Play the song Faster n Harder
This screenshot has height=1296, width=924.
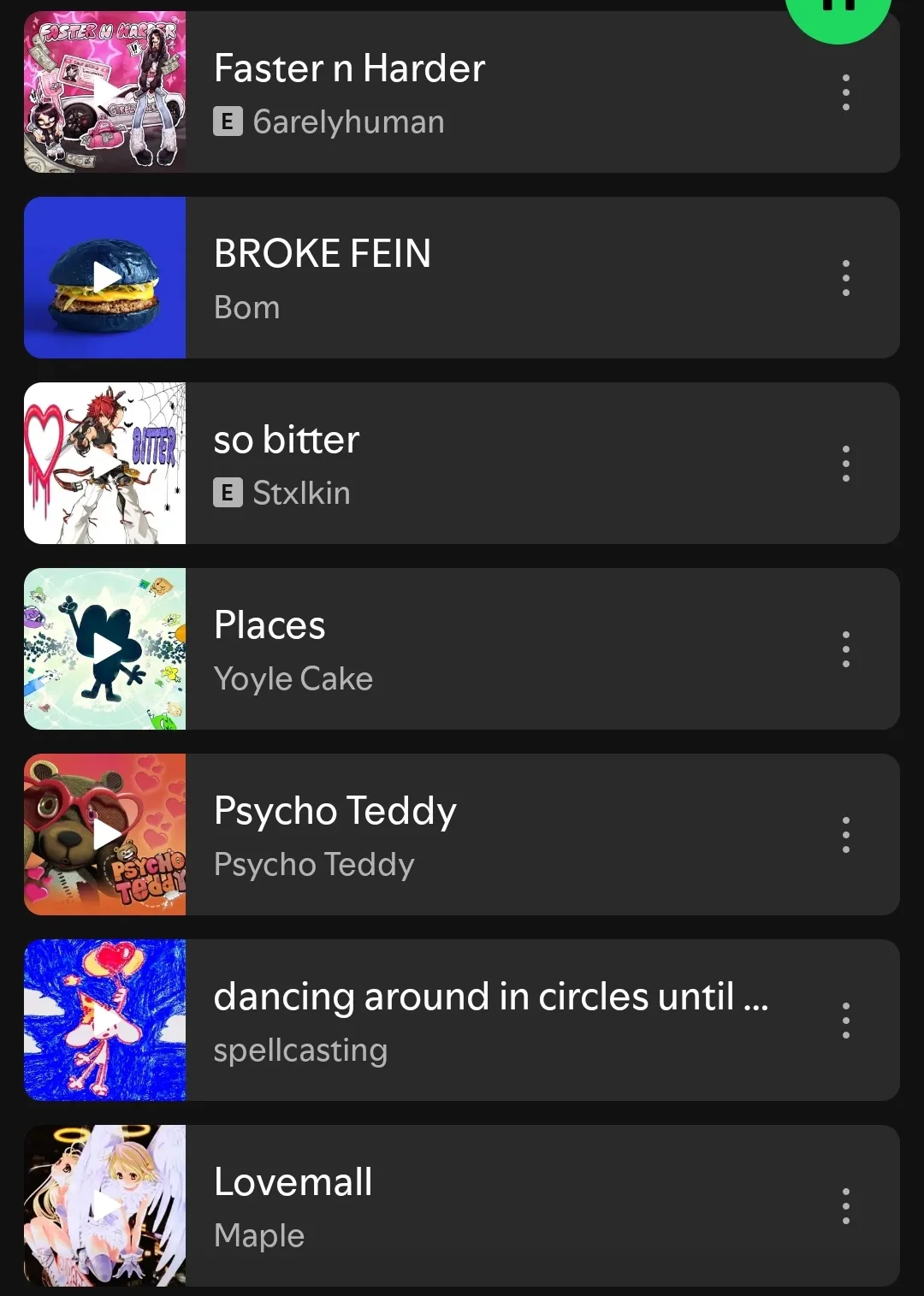click(105, 92)
